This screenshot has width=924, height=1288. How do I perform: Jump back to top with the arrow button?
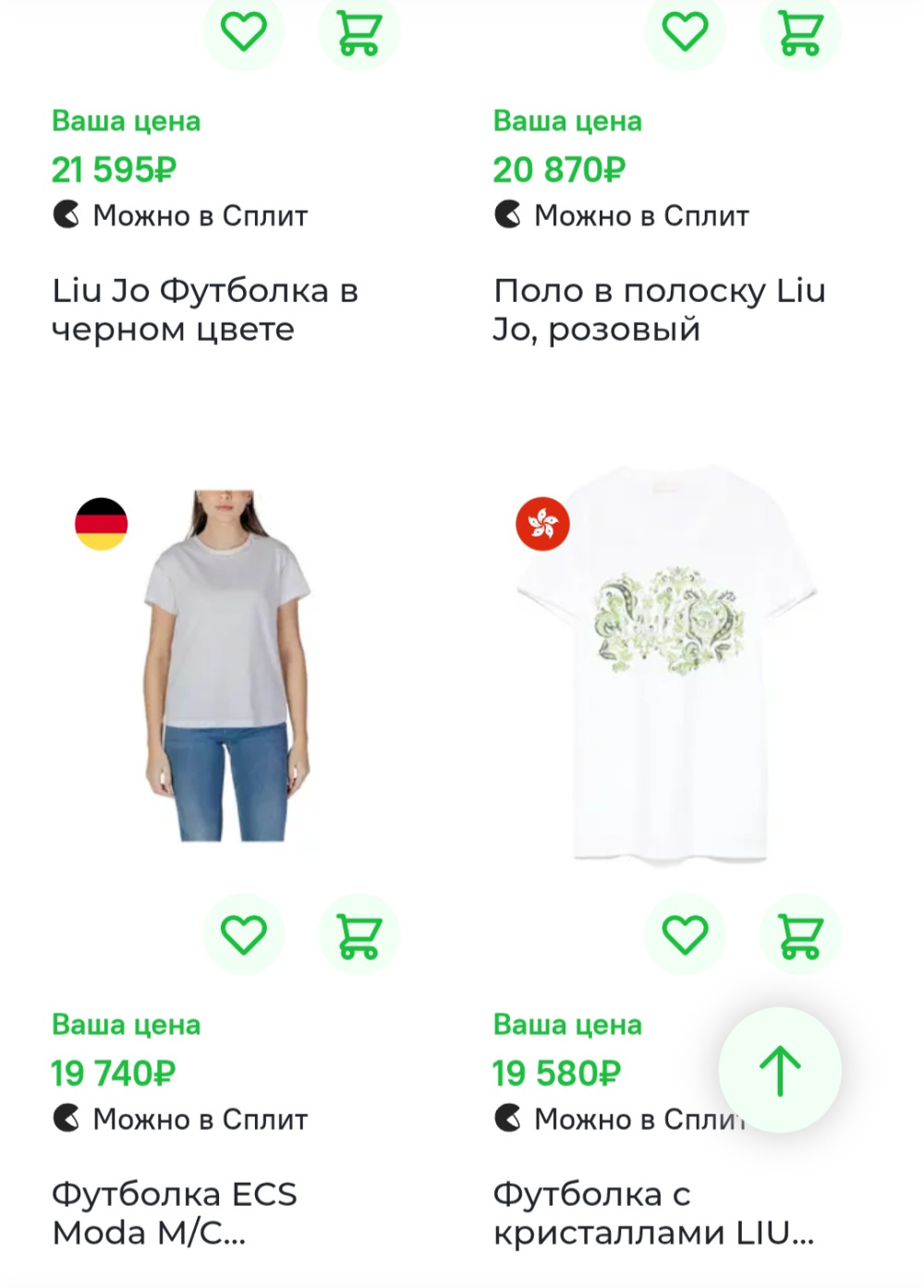[x=780, y=1070]
